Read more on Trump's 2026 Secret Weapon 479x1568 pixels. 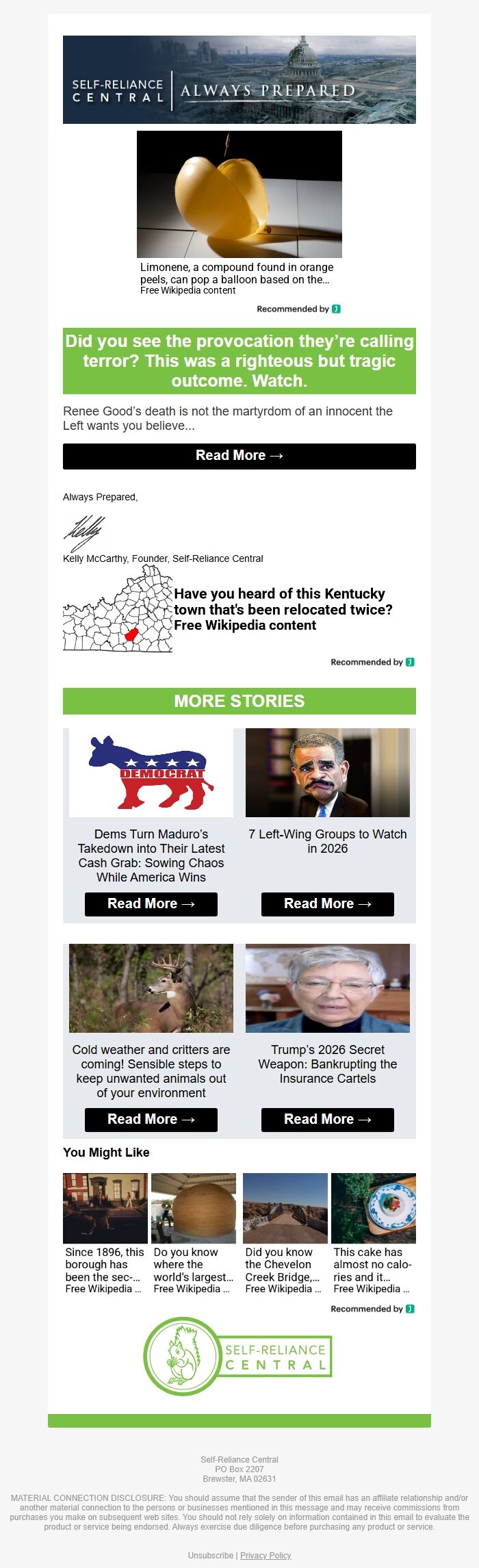pos(327,1120)
